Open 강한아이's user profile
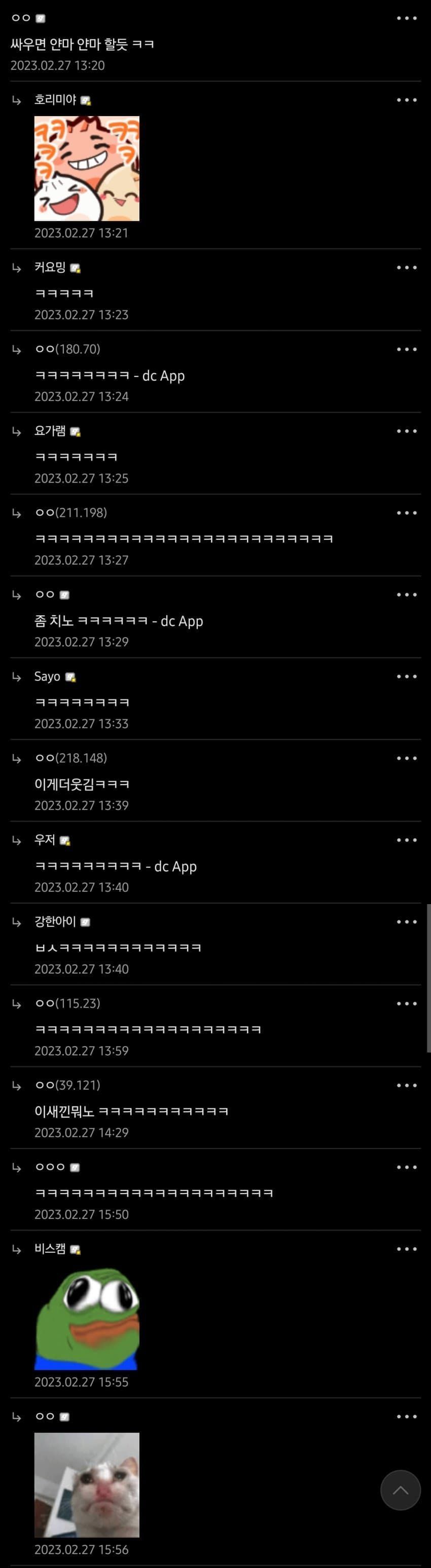This screenshot has height=1568, width=431. point(55,921)
